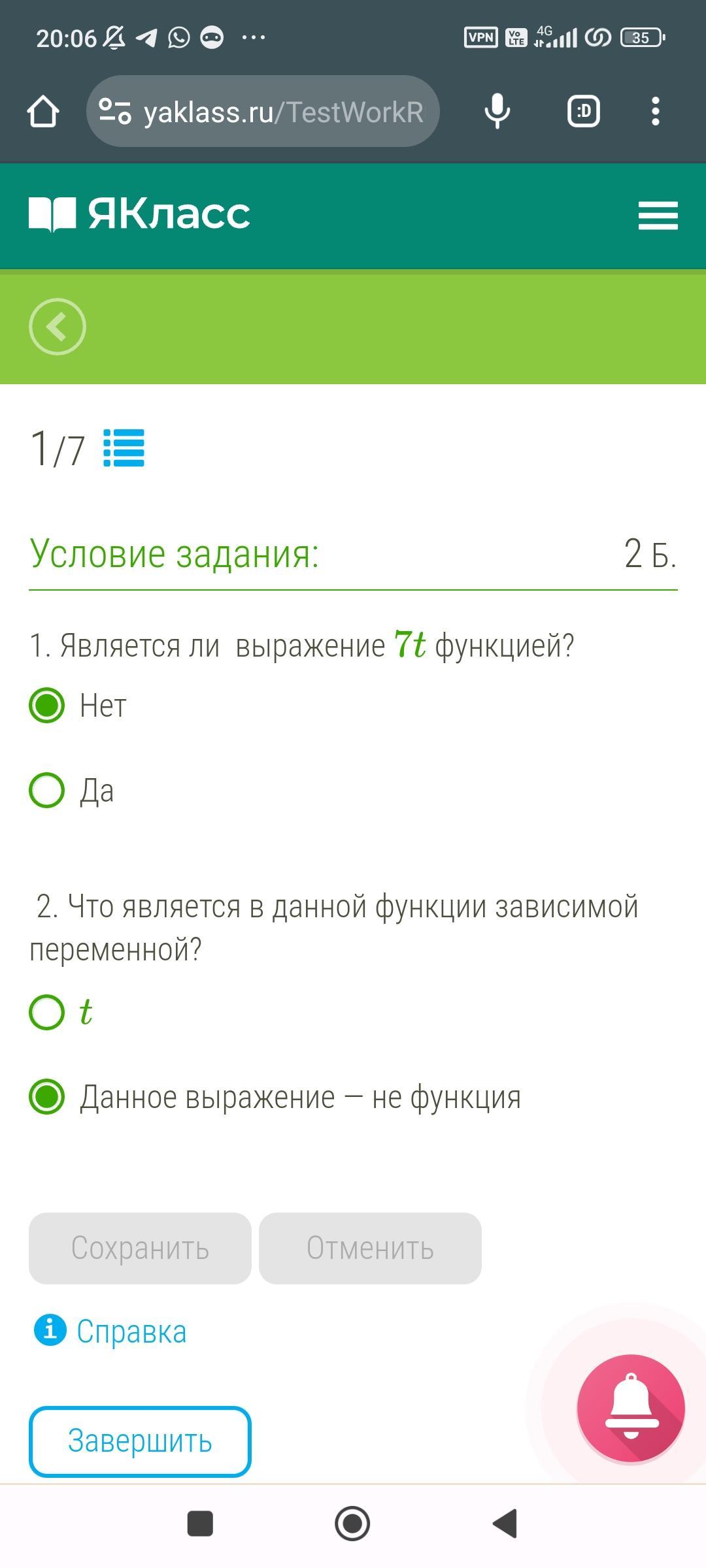The height and width of the screenshot is (1568, 706).
Task: Tap the yaklass.ru address bar
Action: 263,112
